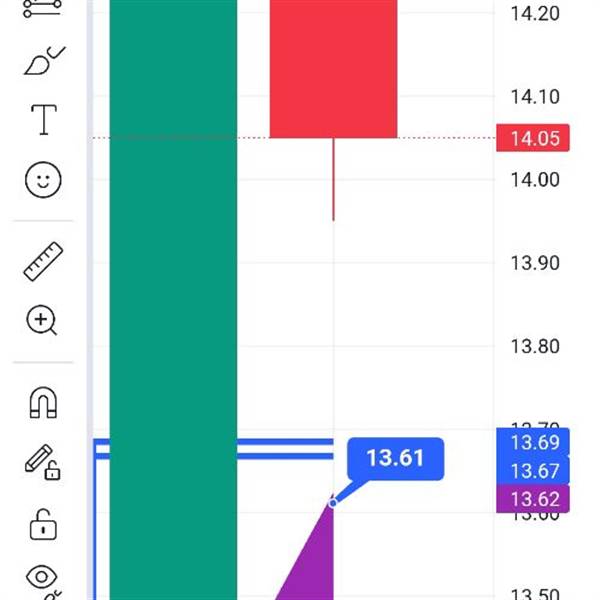
Task: Activate the ruler measure tool
Action: pos(43,261)
